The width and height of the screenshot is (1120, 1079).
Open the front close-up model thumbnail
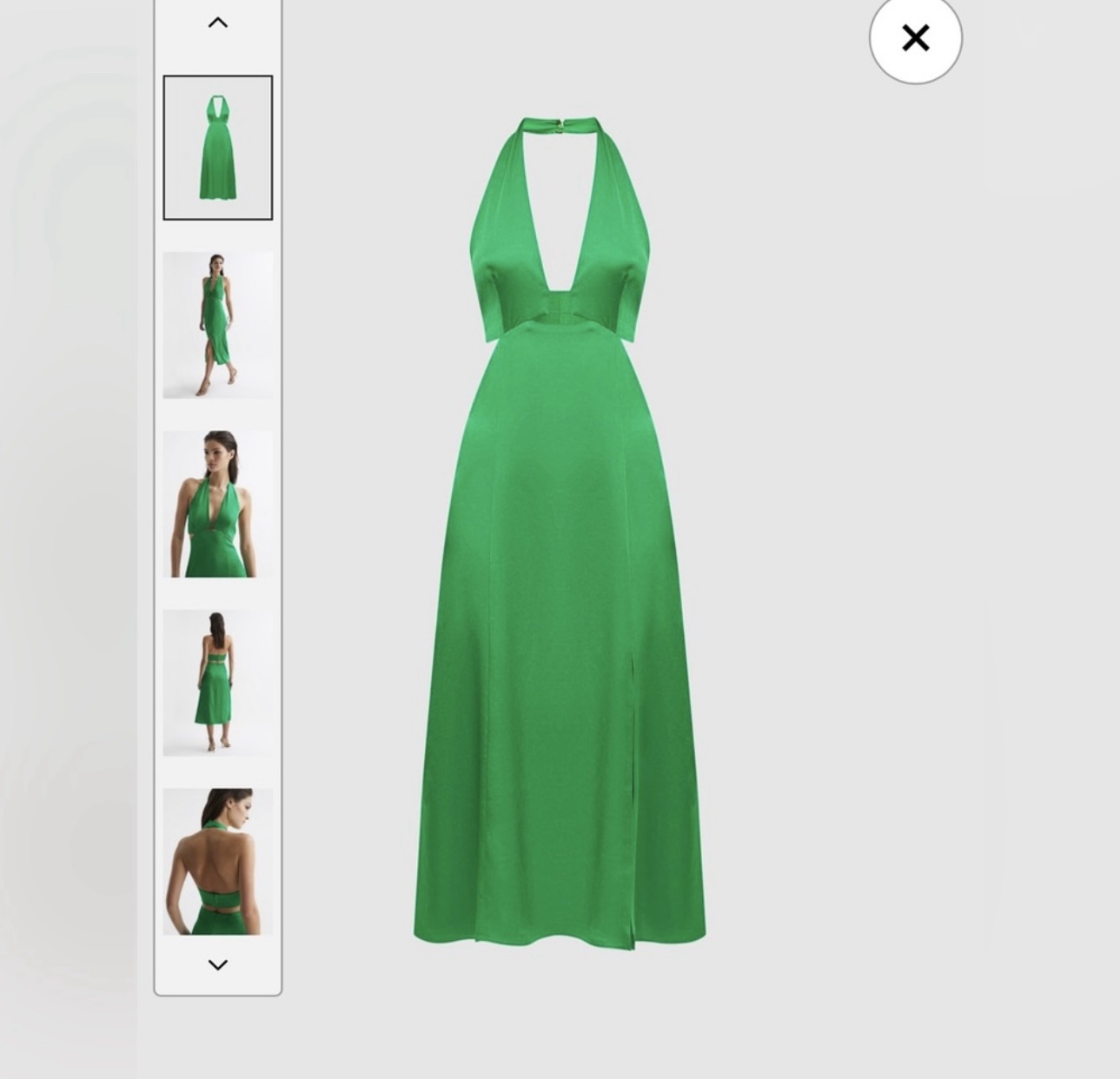click(218, 504)
